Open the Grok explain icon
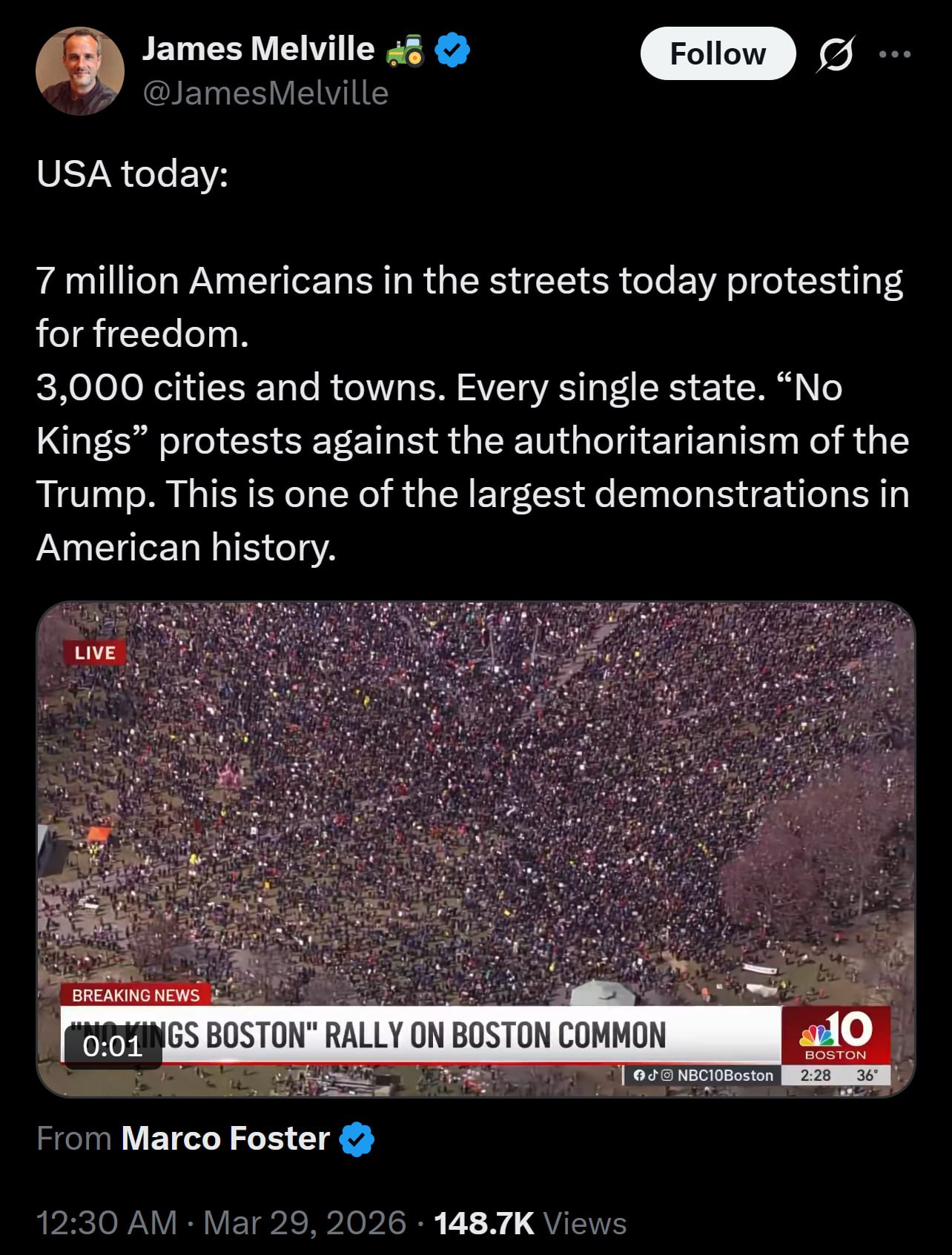The image size is (952, 1255). [836, 54]
